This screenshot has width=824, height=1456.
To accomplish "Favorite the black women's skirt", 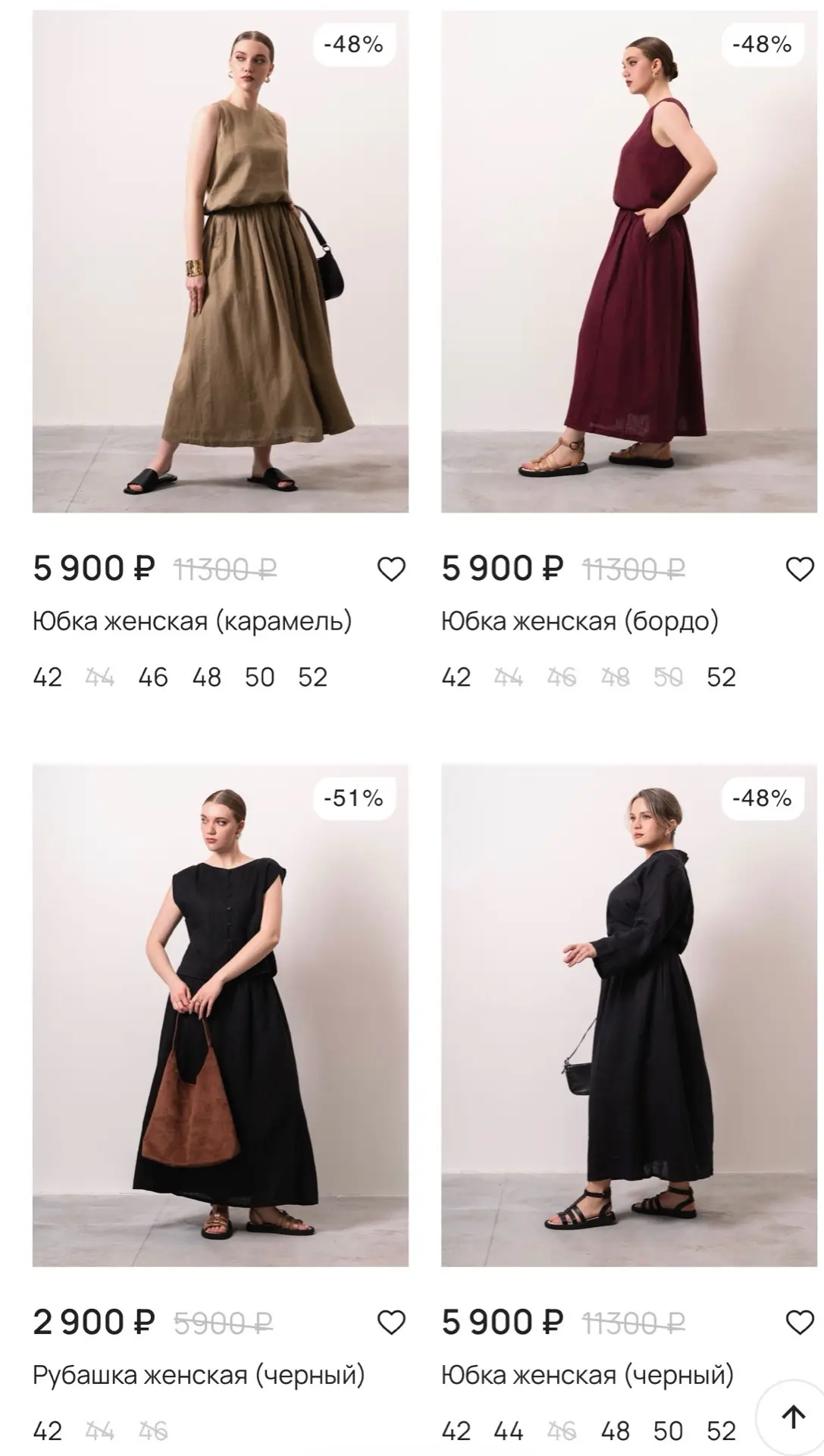I will tap(800, 1323).
